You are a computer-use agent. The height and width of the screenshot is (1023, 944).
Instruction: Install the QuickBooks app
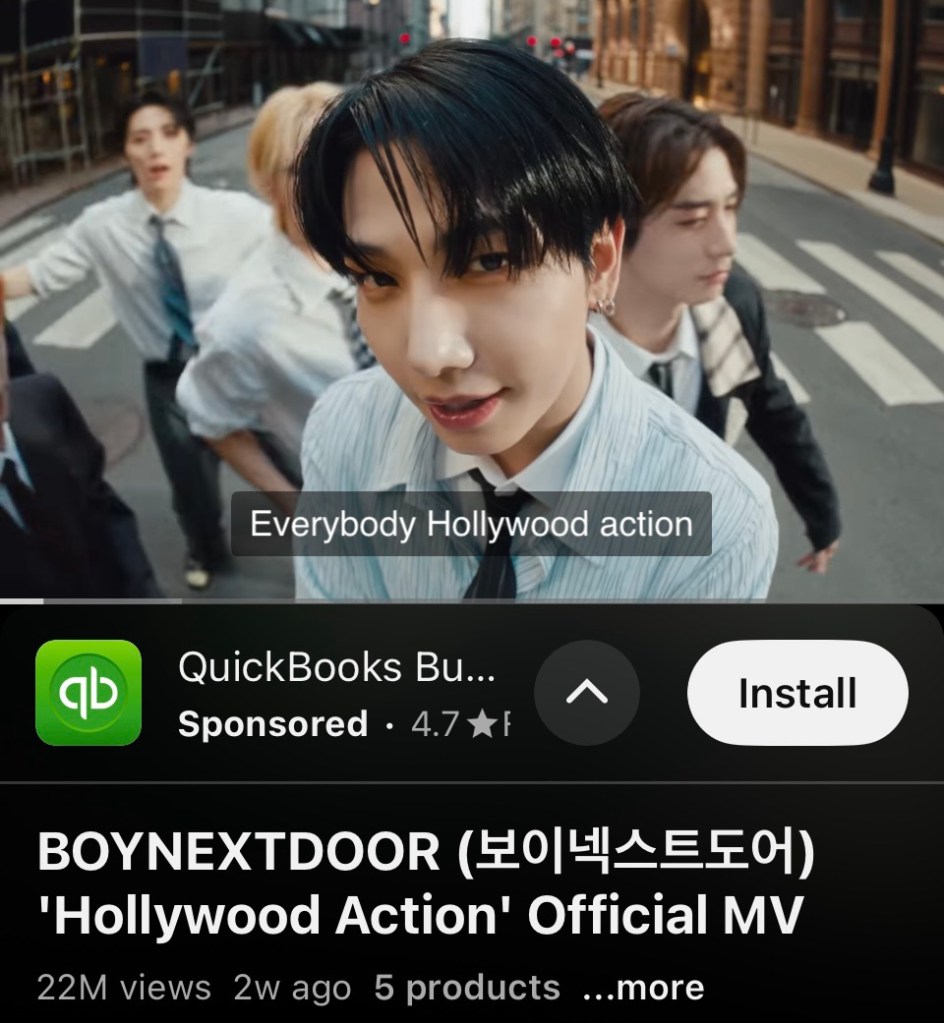(797, 693)
